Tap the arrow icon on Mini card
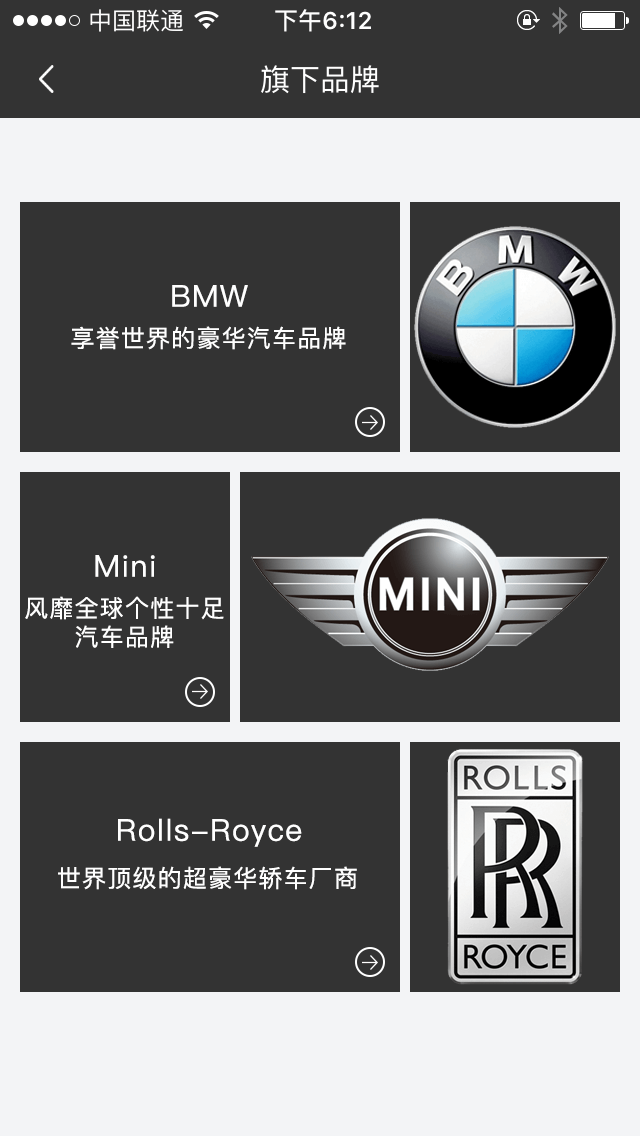This screenshot has height=1136, width=640. pos(200,692)
